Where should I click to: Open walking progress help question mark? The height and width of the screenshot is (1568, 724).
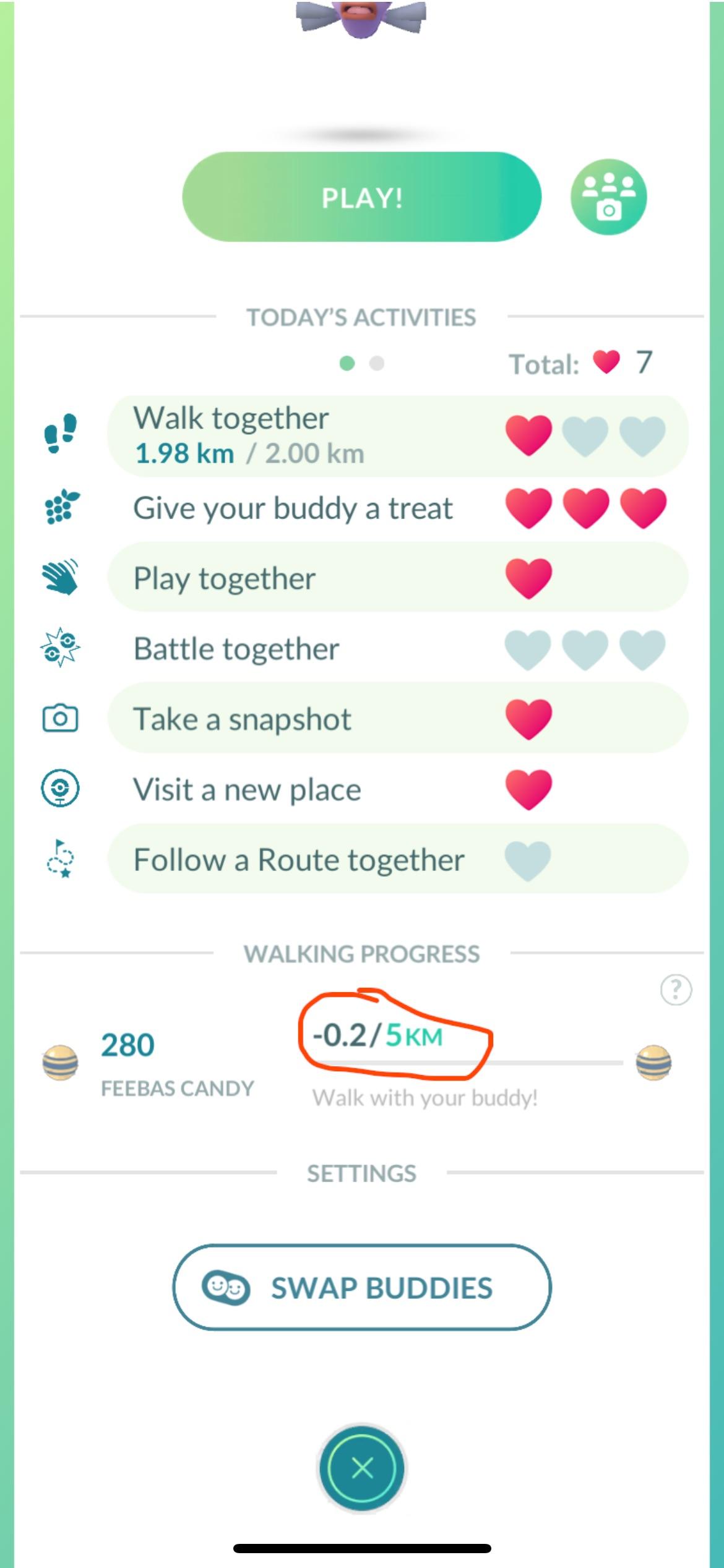point(676,990)
